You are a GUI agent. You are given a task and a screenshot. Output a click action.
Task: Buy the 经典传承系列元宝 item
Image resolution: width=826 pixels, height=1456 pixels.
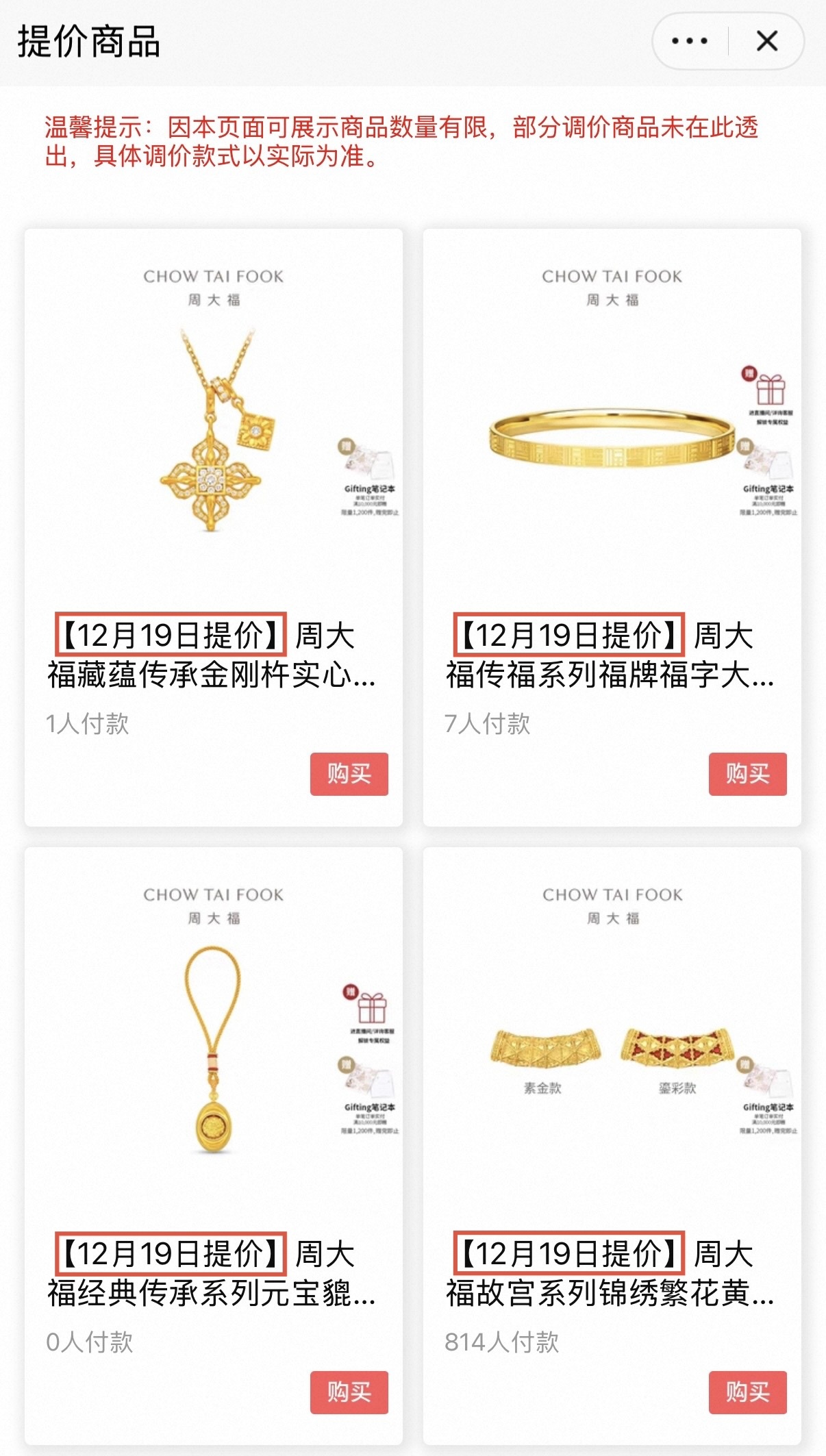349,1392
